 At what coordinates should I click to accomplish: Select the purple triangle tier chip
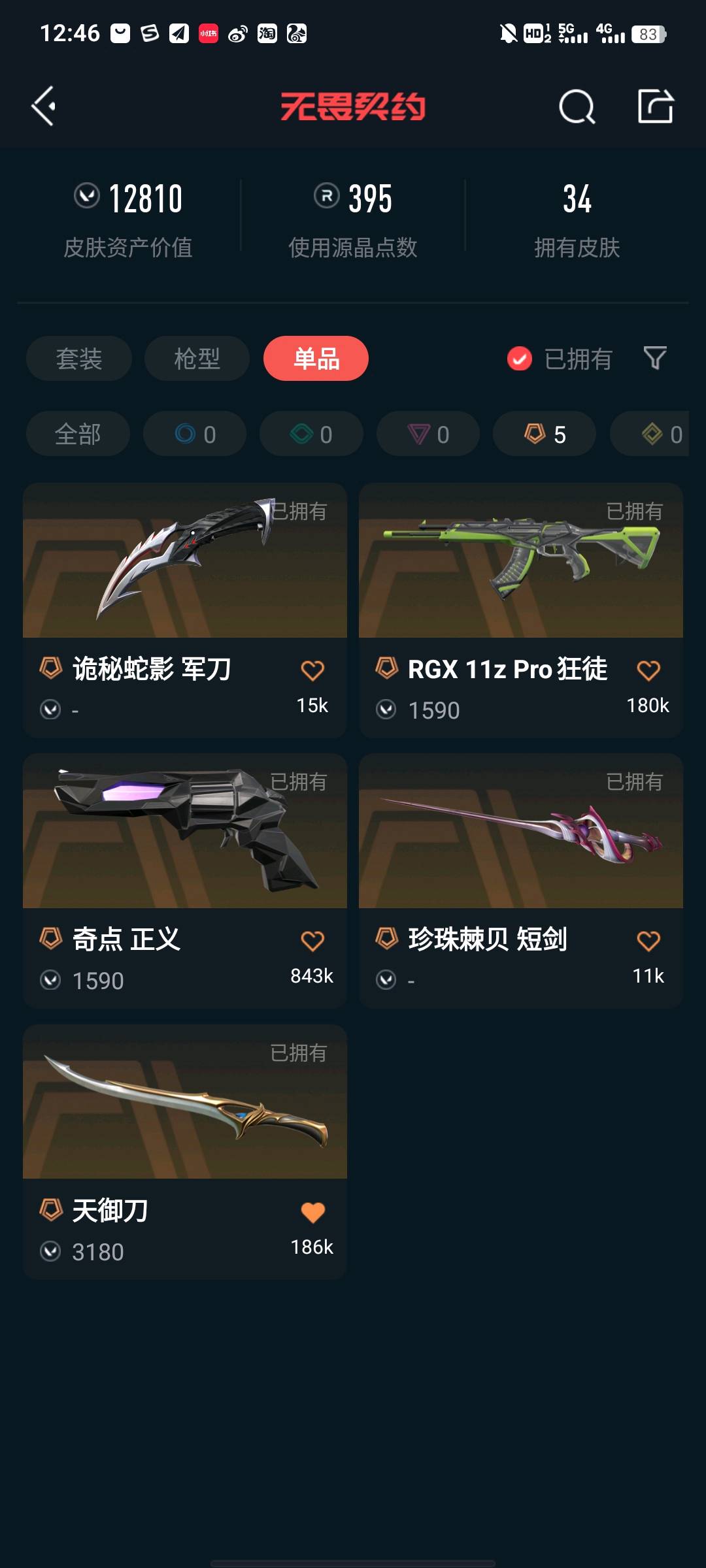(x=428, y=434)
